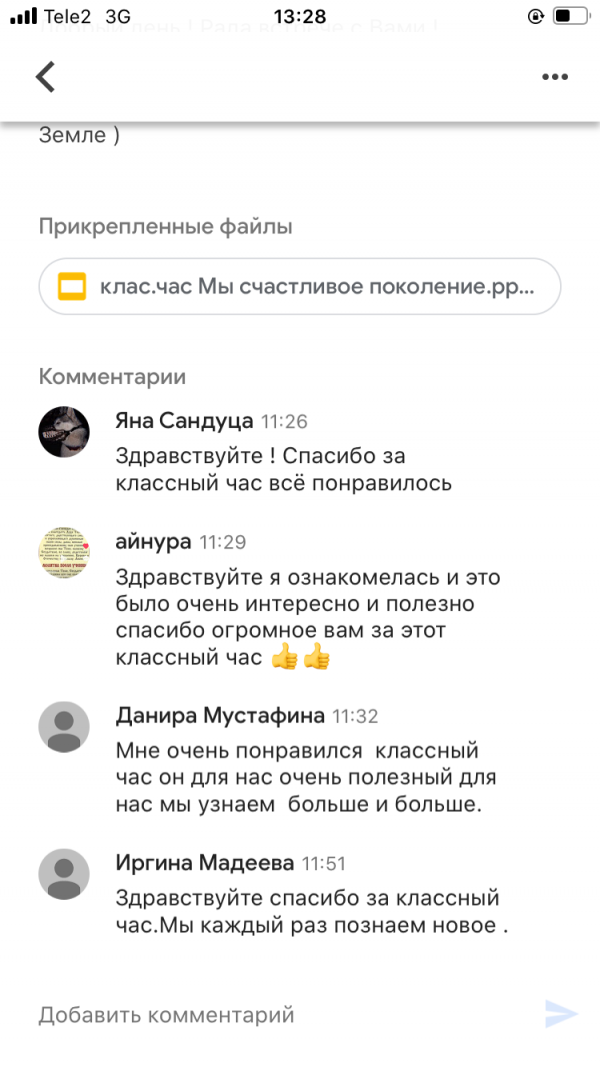The image size is (600, 1067).
Task: Go back using the top-left arrow
Action: pyautogui.click(x=46, y=77)
